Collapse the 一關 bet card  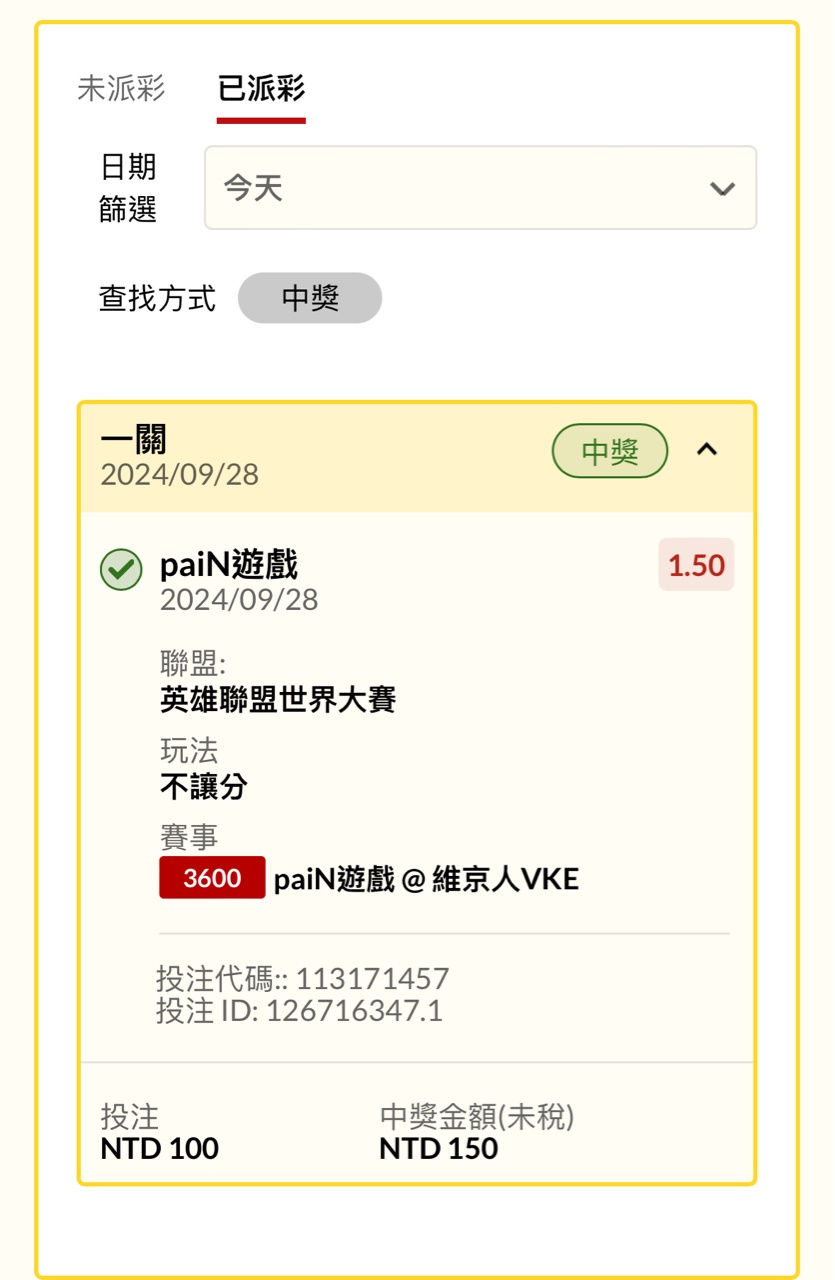coord(707,451)
